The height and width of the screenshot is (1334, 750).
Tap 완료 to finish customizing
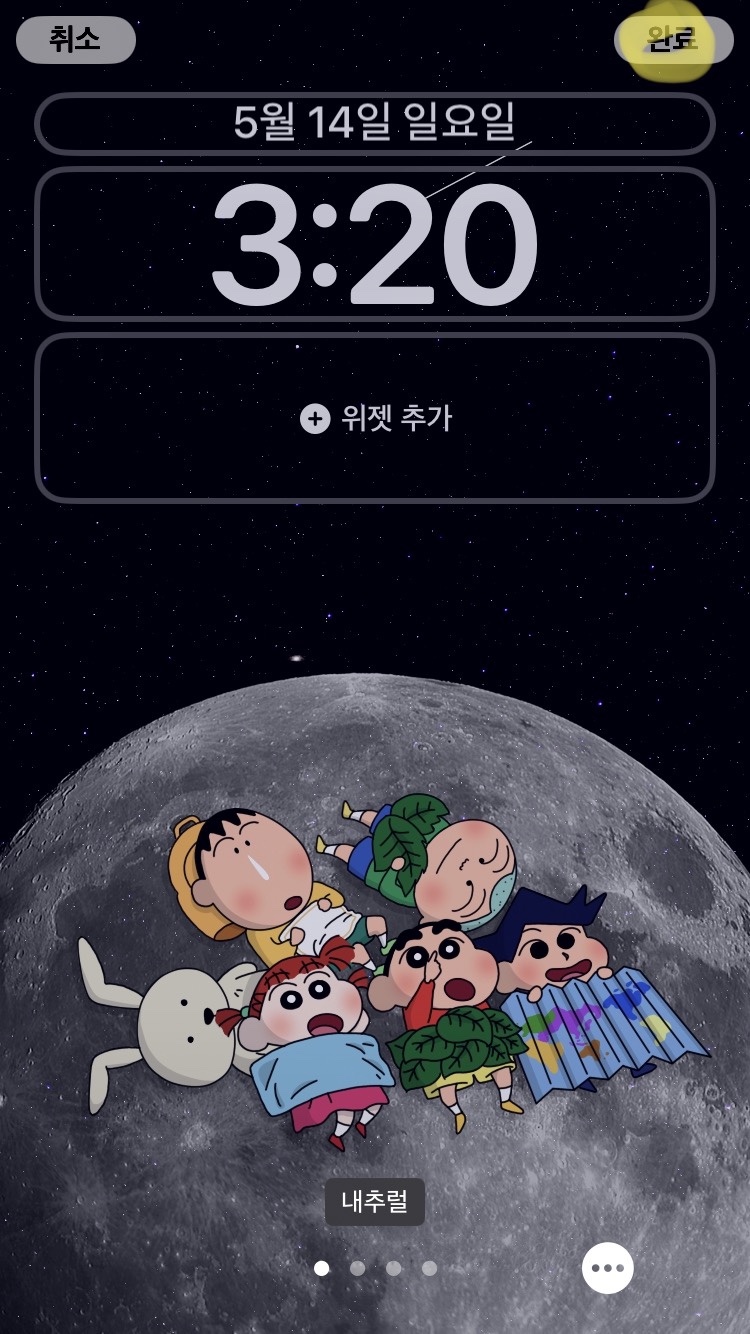[673, 40]
